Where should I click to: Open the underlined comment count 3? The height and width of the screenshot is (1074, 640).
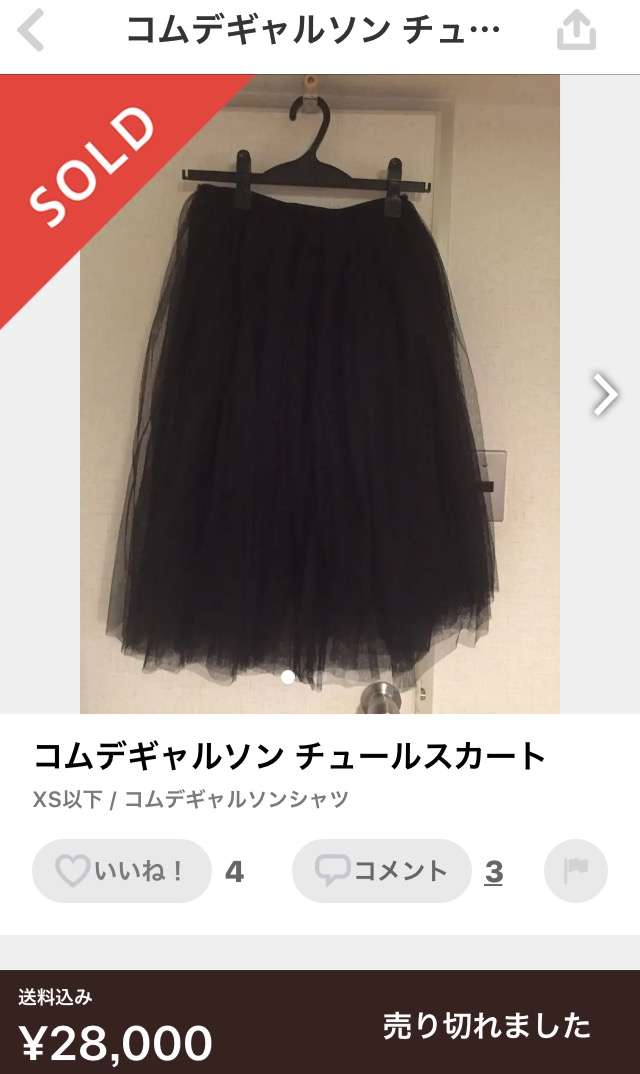[x=494, y=872]
